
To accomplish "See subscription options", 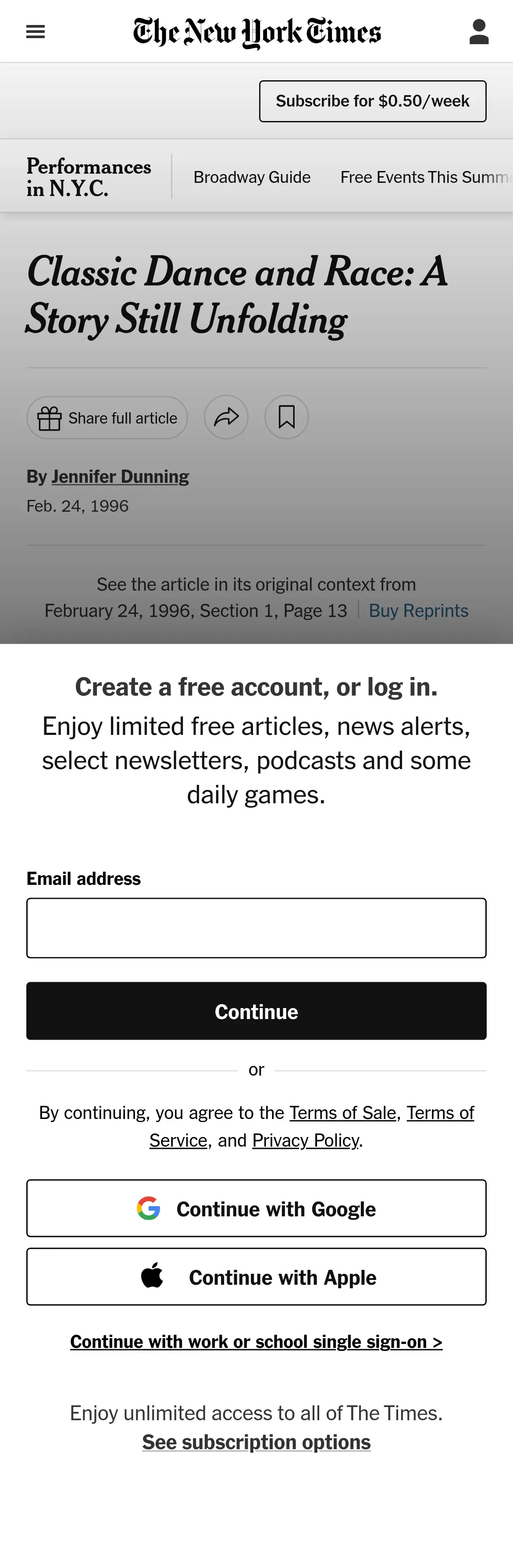I will [x=256, y=1442].
